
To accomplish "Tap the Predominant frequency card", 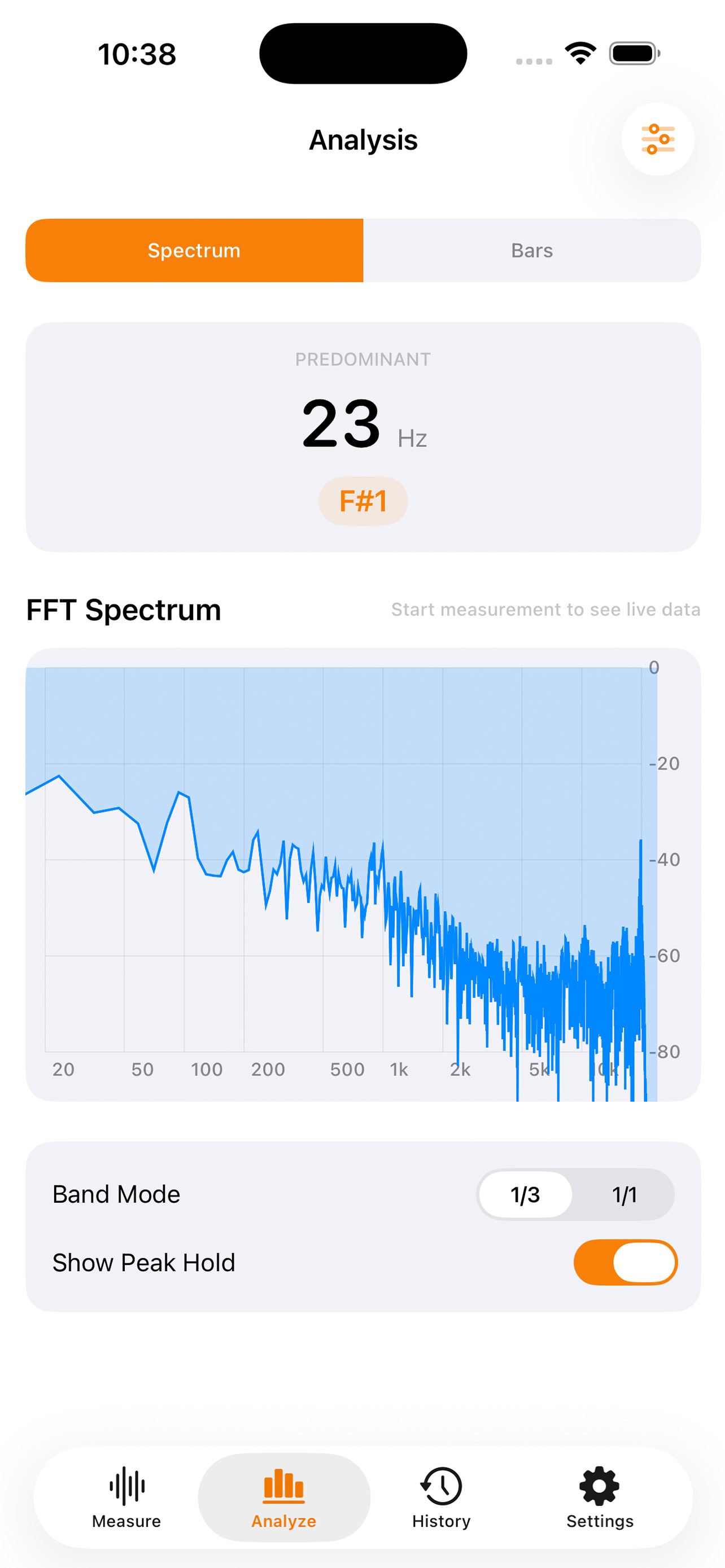I will (363, 435).
